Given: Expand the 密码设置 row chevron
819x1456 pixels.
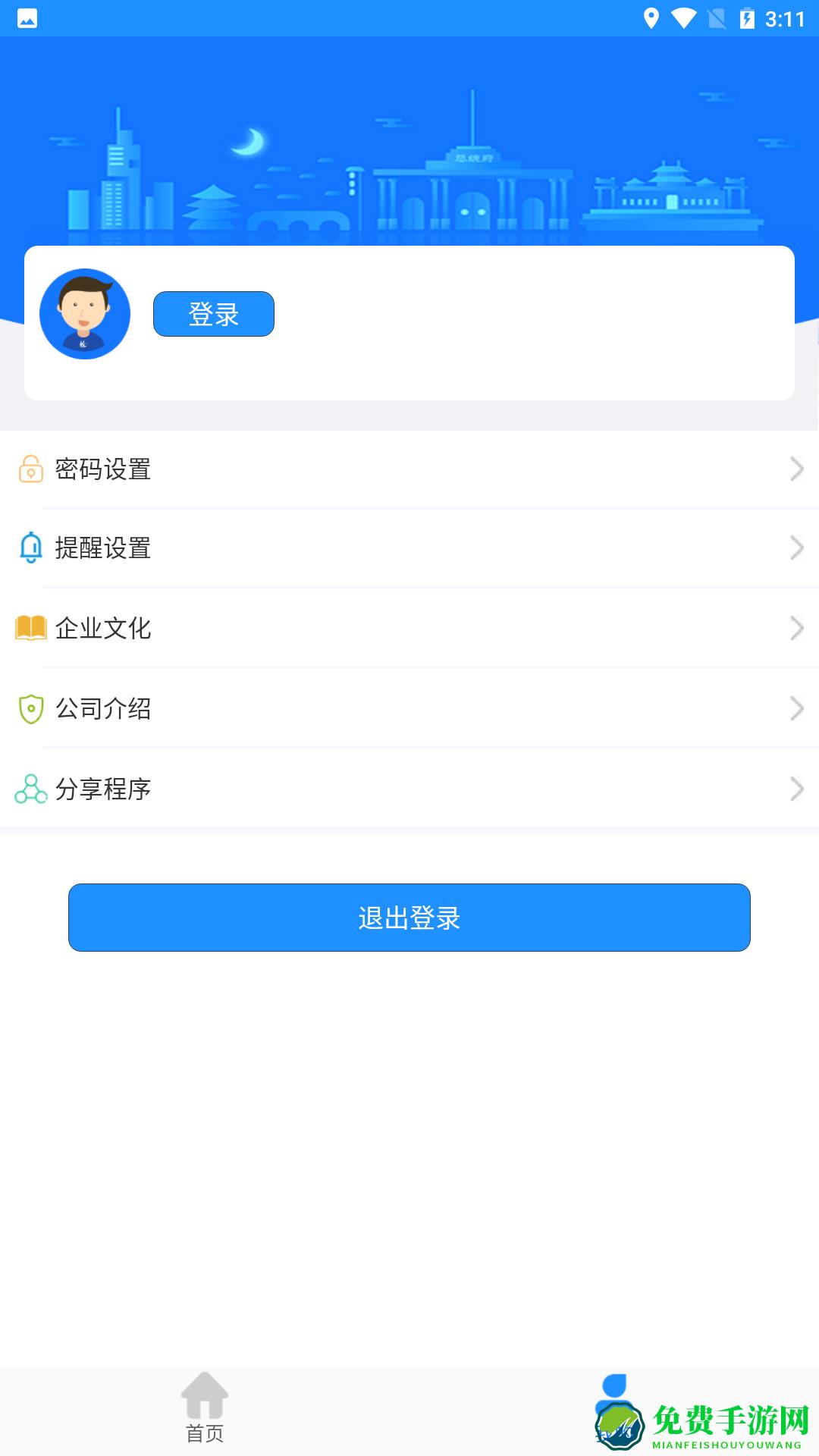Looking at the screenshot, I should [796, 469].
